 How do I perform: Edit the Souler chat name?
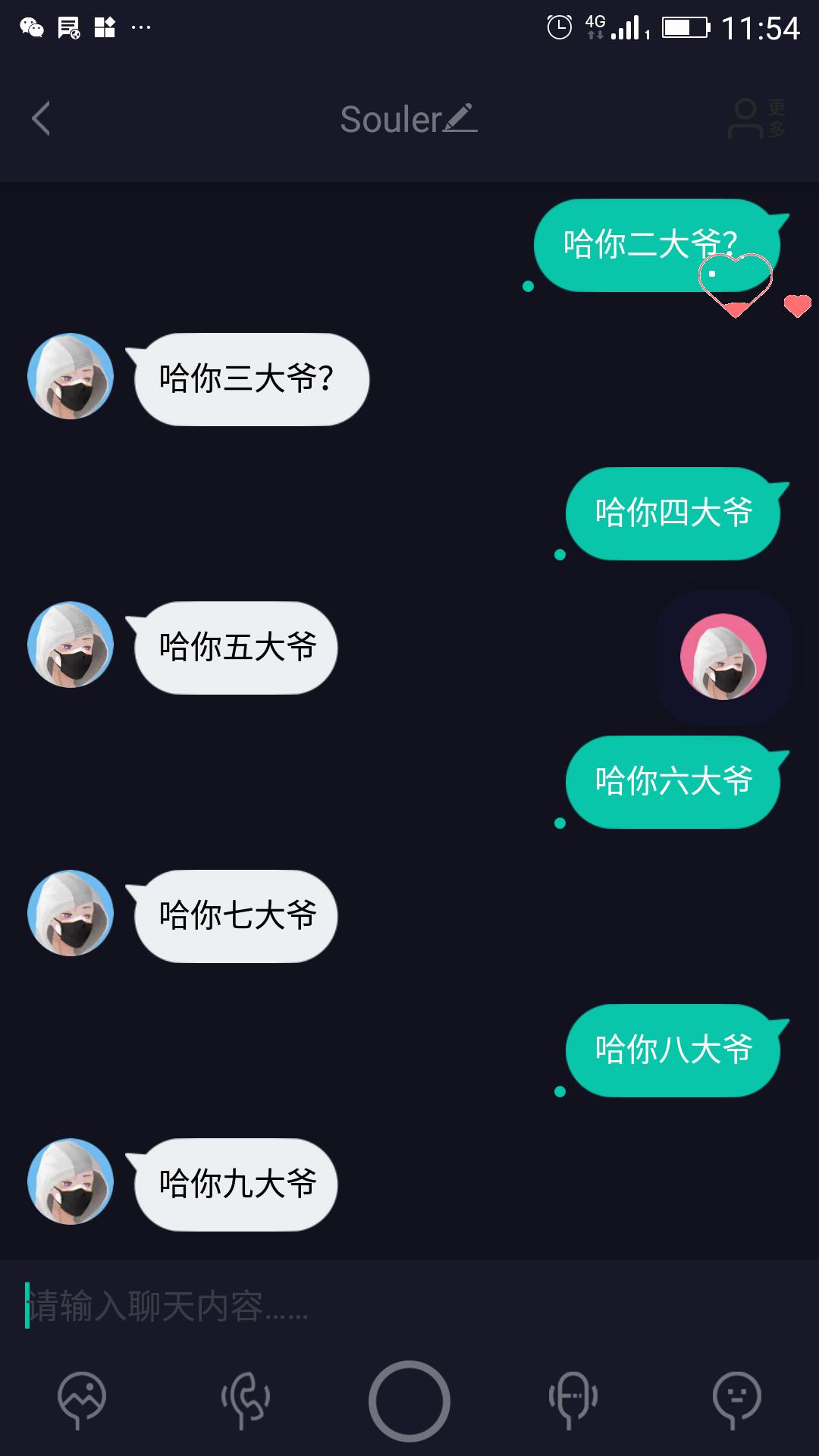[460, 118]
